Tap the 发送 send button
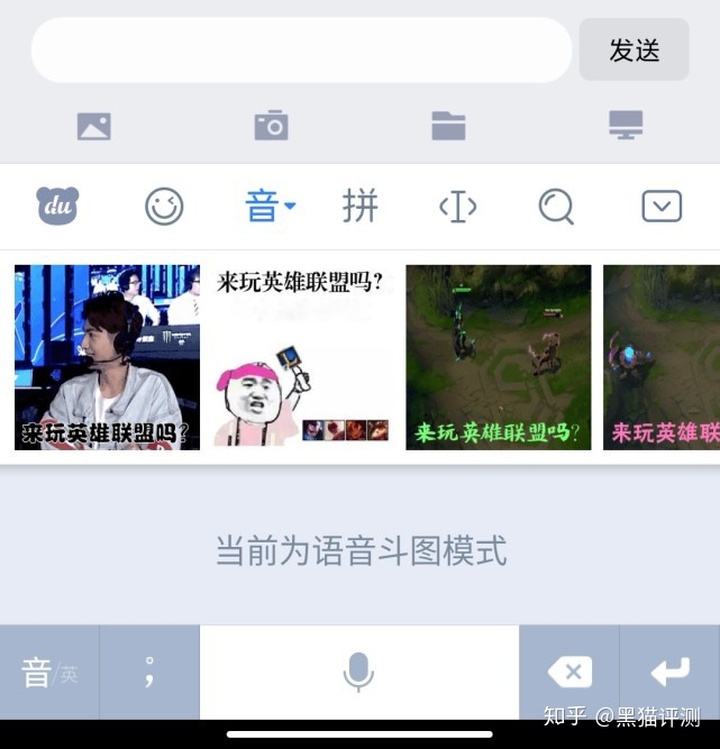 (x=634, y=50)
